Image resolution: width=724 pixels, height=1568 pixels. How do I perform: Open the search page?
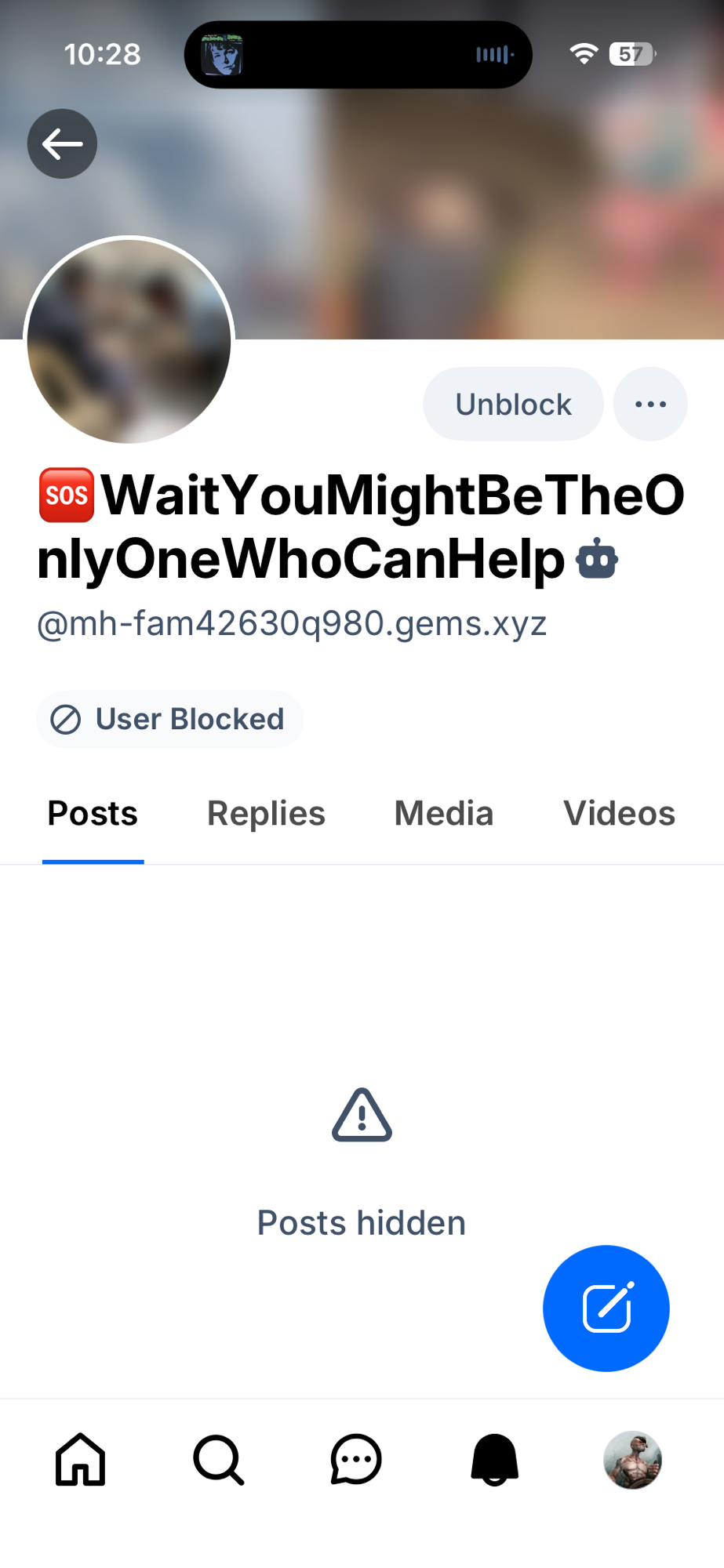tap(218, 1460)
